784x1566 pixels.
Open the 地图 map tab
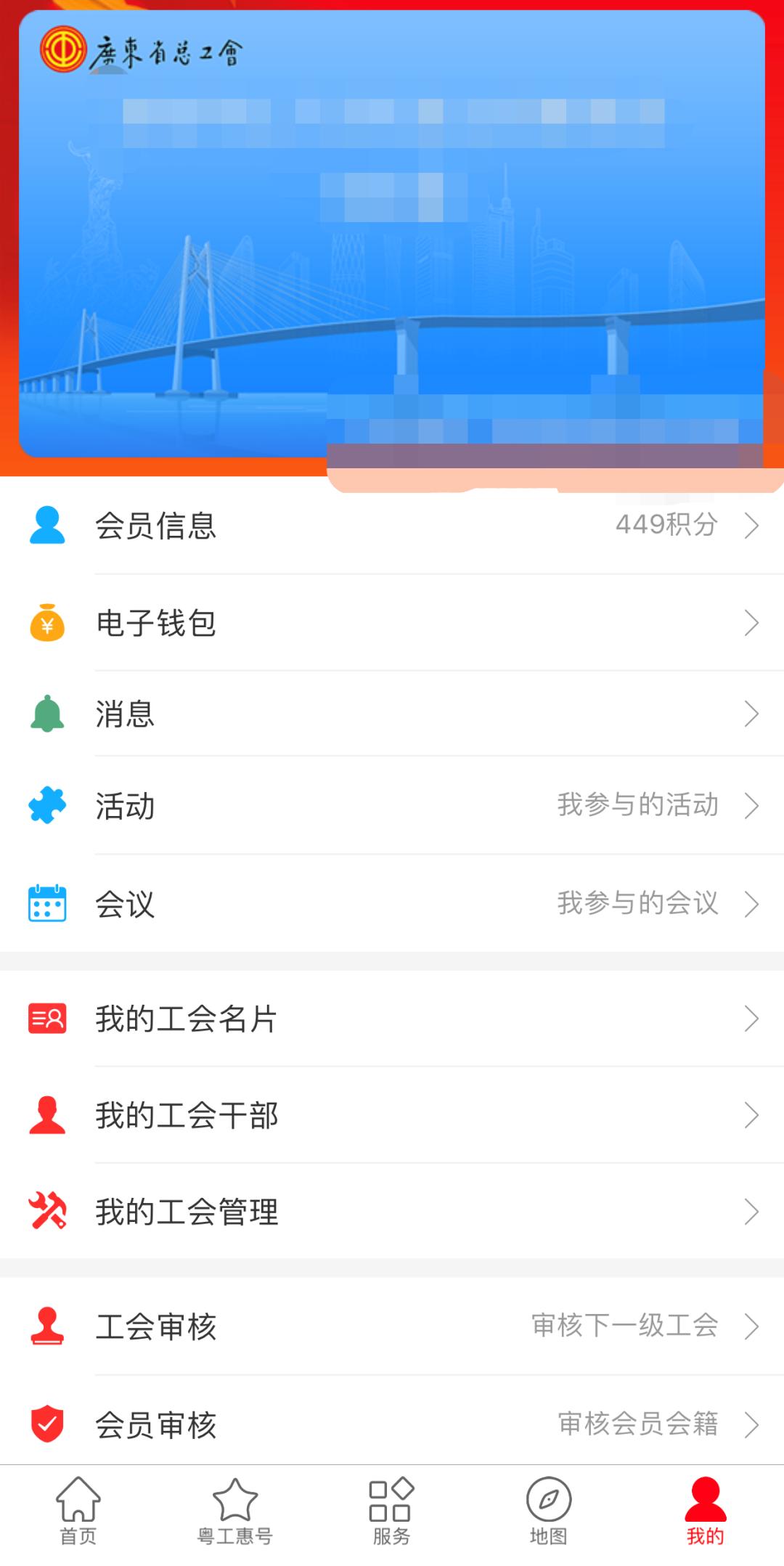548,1512
